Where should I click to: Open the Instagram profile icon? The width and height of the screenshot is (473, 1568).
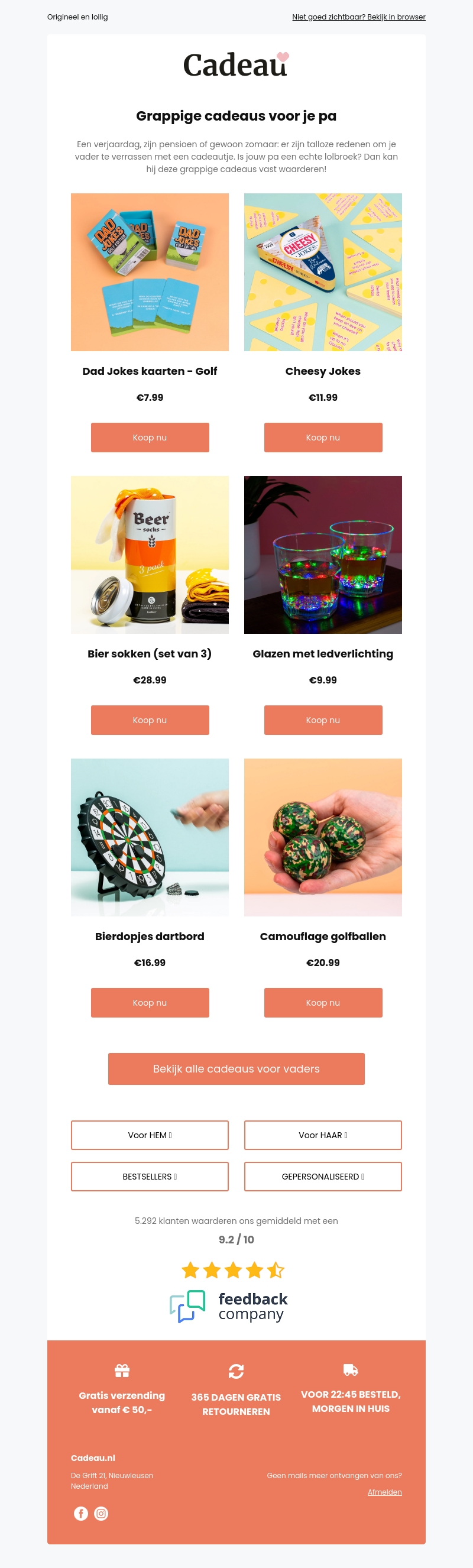[x=101, y=1512]
